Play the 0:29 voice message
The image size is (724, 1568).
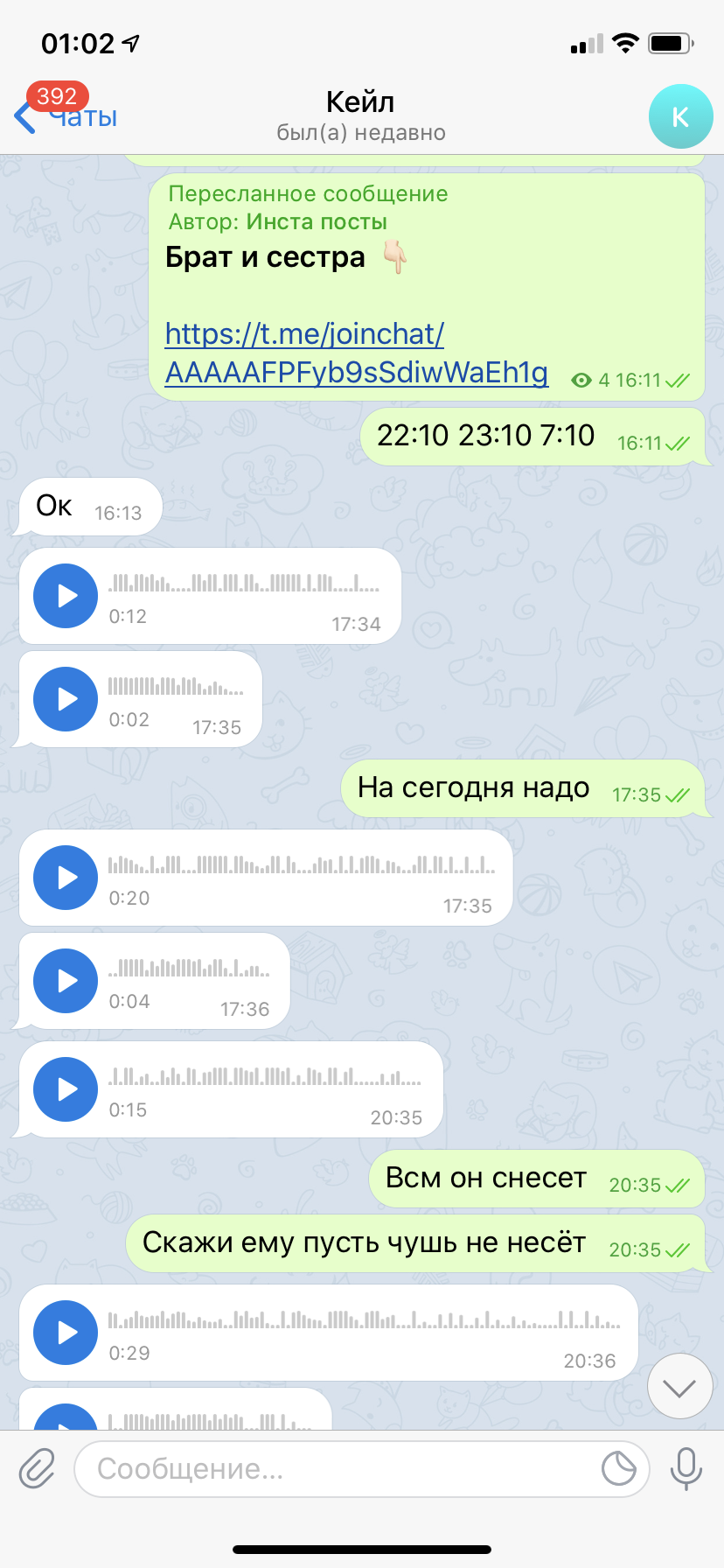tap(66, 1333)
